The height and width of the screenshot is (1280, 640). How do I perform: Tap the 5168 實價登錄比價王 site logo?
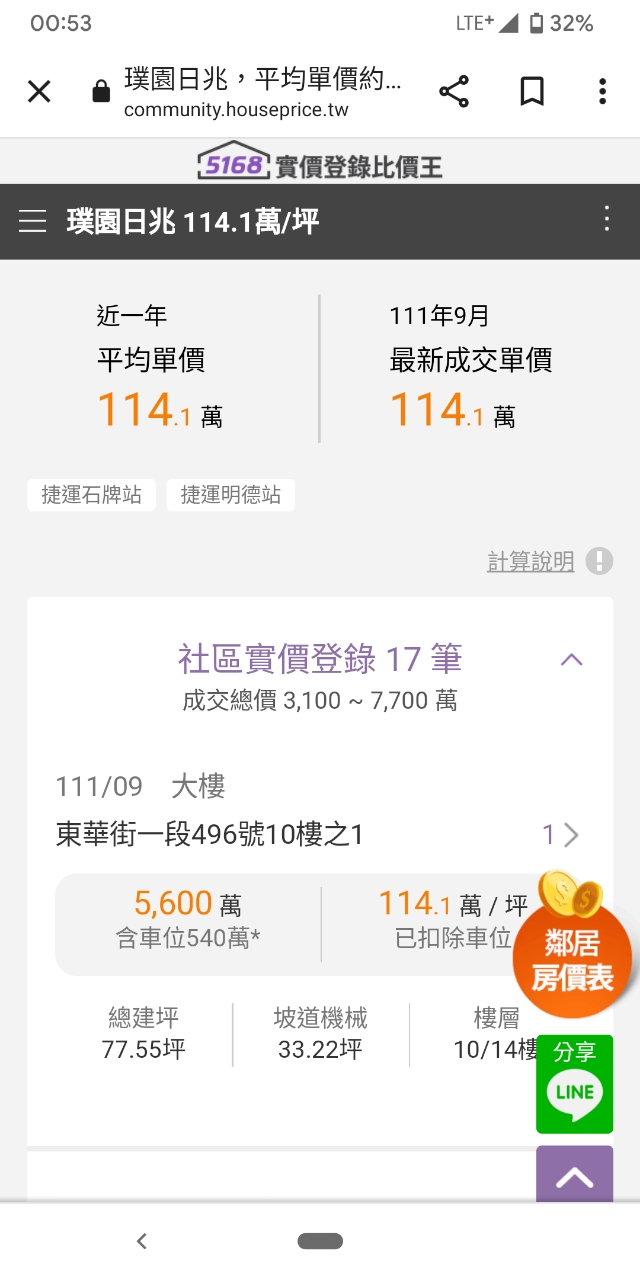click(x=320, y=162)
